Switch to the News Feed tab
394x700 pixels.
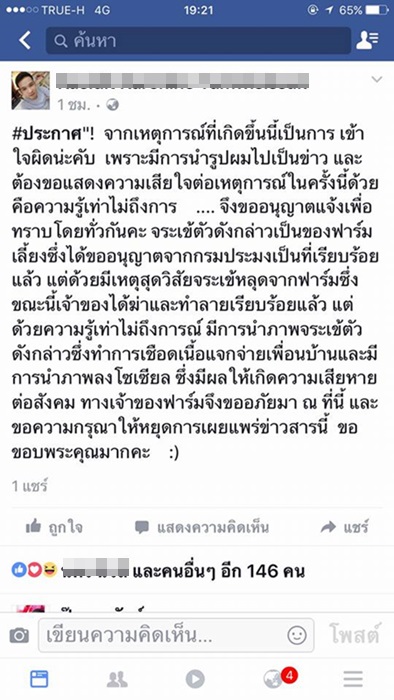39,679
